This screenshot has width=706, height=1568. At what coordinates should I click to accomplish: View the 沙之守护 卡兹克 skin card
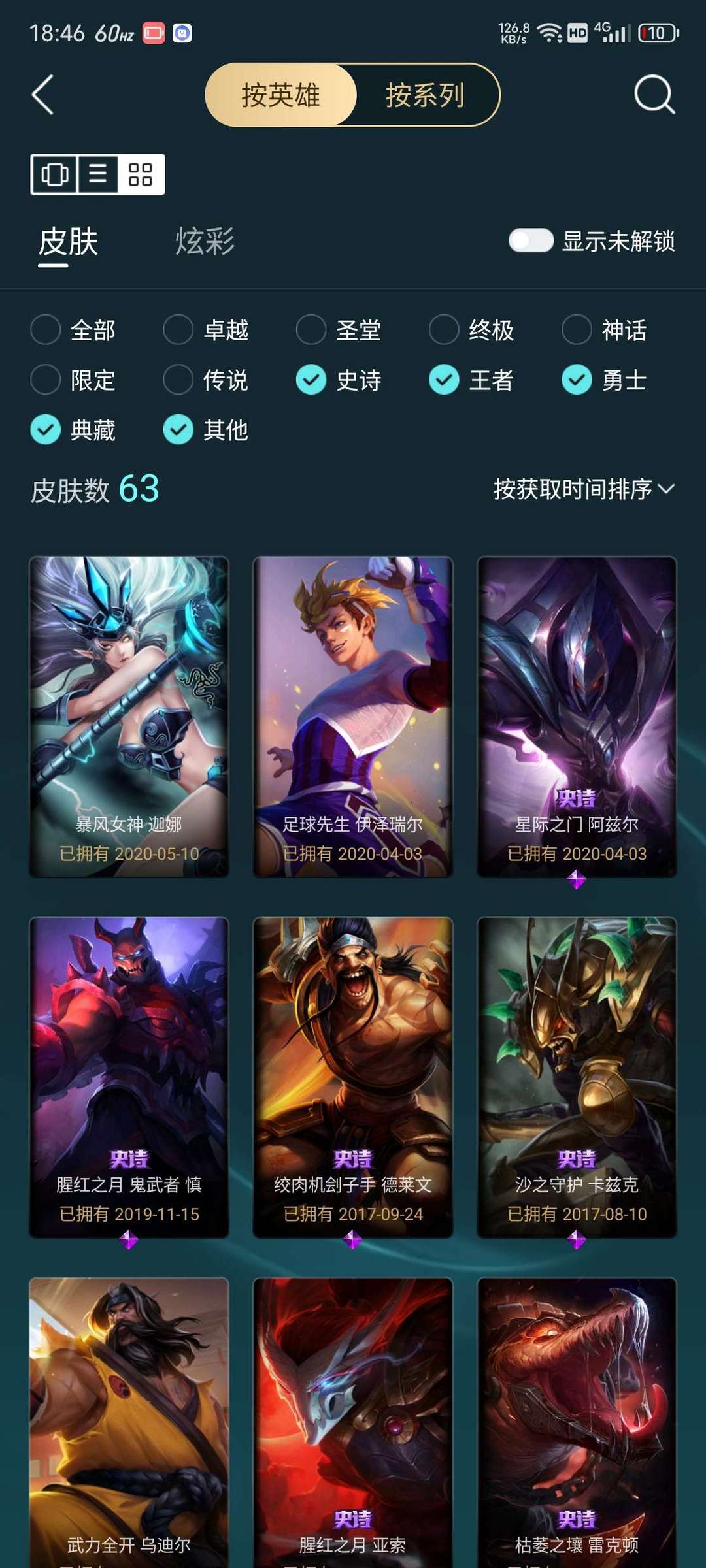coord(577,1077)
